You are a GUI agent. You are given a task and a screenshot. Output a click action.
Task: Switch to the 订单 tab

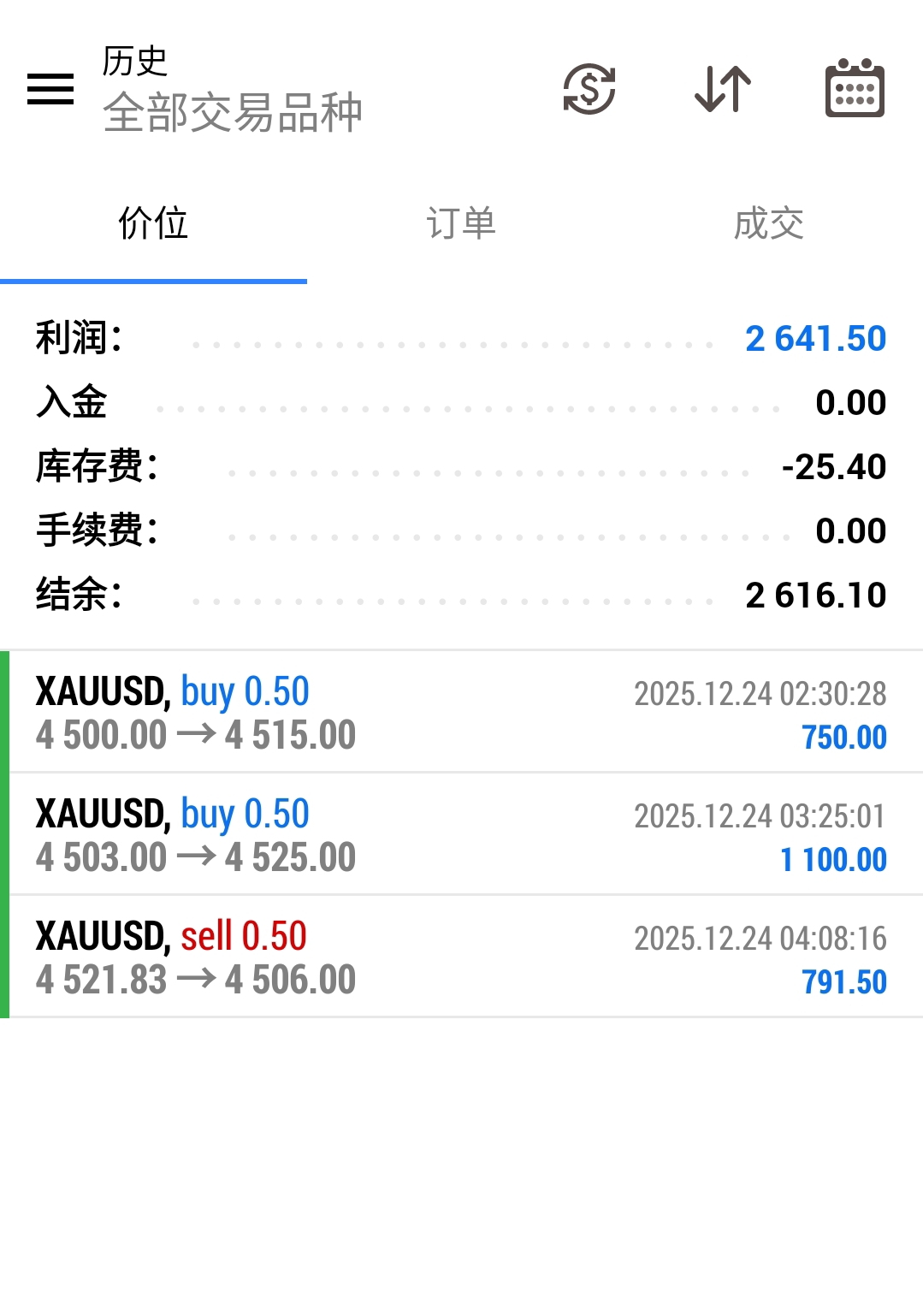click(x=461, y=224)
